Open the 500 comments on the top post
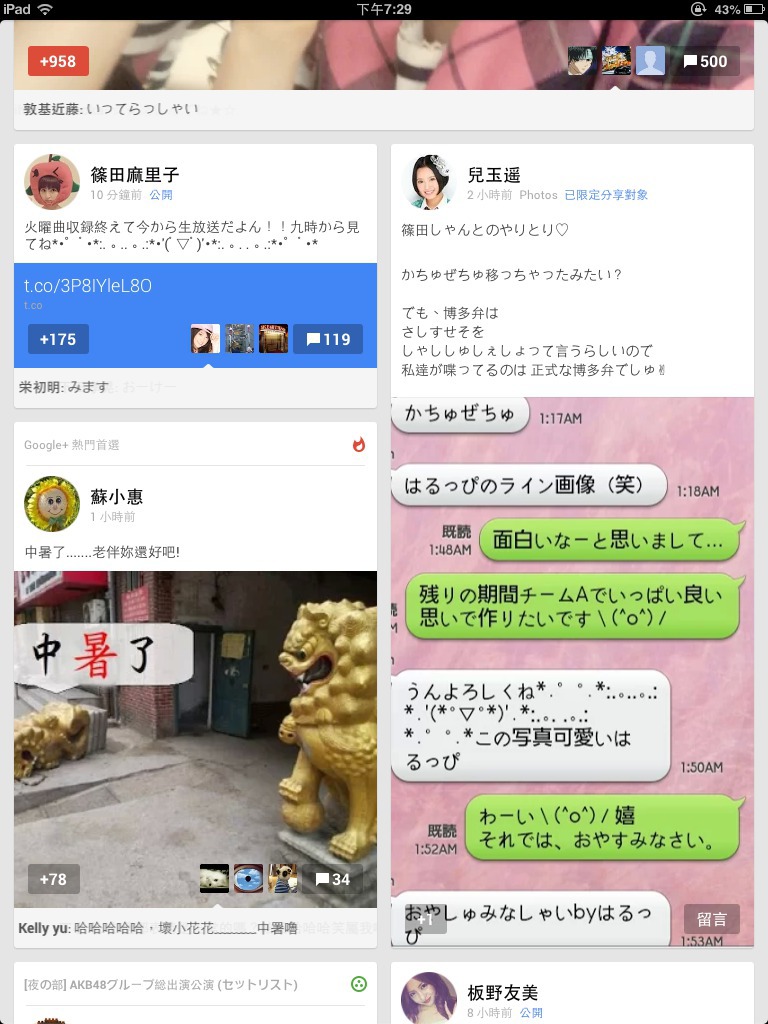Screen dimensions: 768x1024 point(705,61)
